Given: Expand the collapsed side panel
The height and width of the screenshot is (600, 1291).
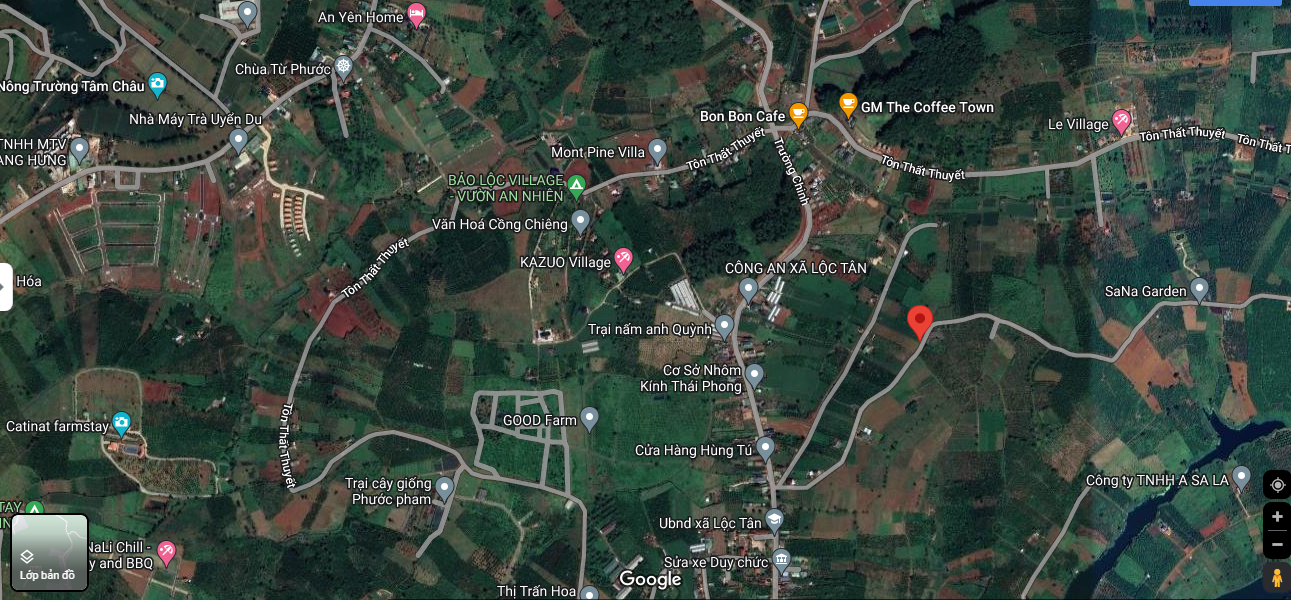Looking at the screenshot, I should [6, 287].
